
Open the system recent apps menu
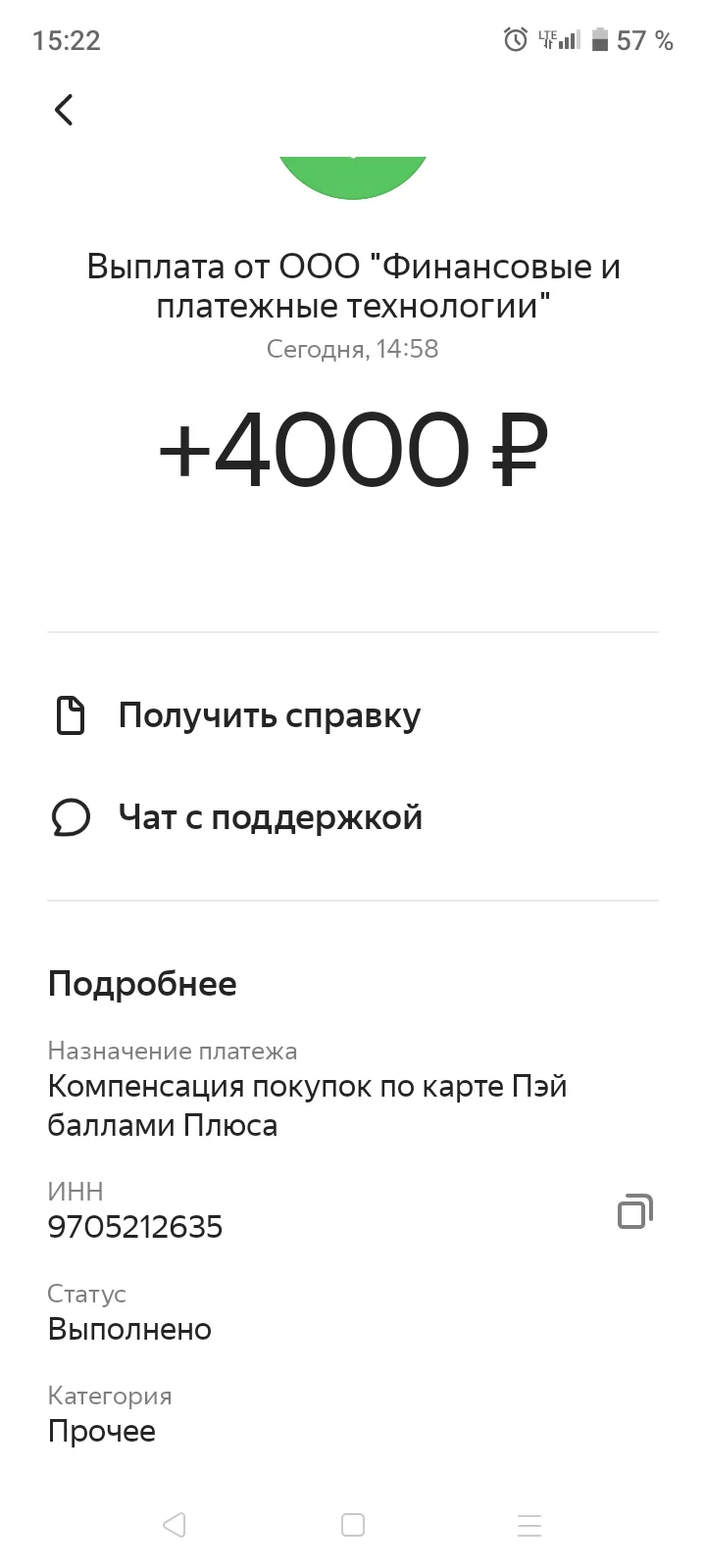click(529, 1525)
